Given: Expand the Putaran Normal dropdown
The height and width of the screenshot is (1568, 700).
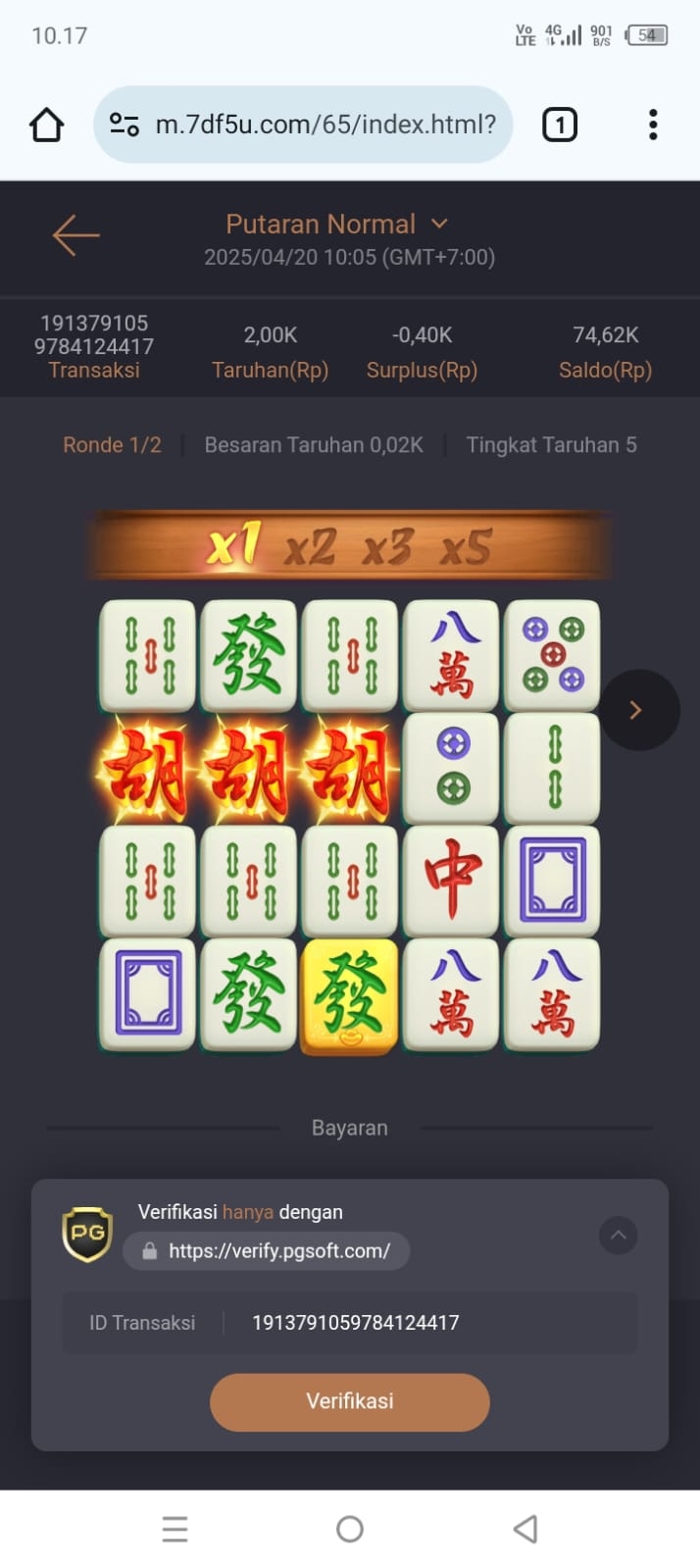Looking at the screenshot, I should click(439, 224).
